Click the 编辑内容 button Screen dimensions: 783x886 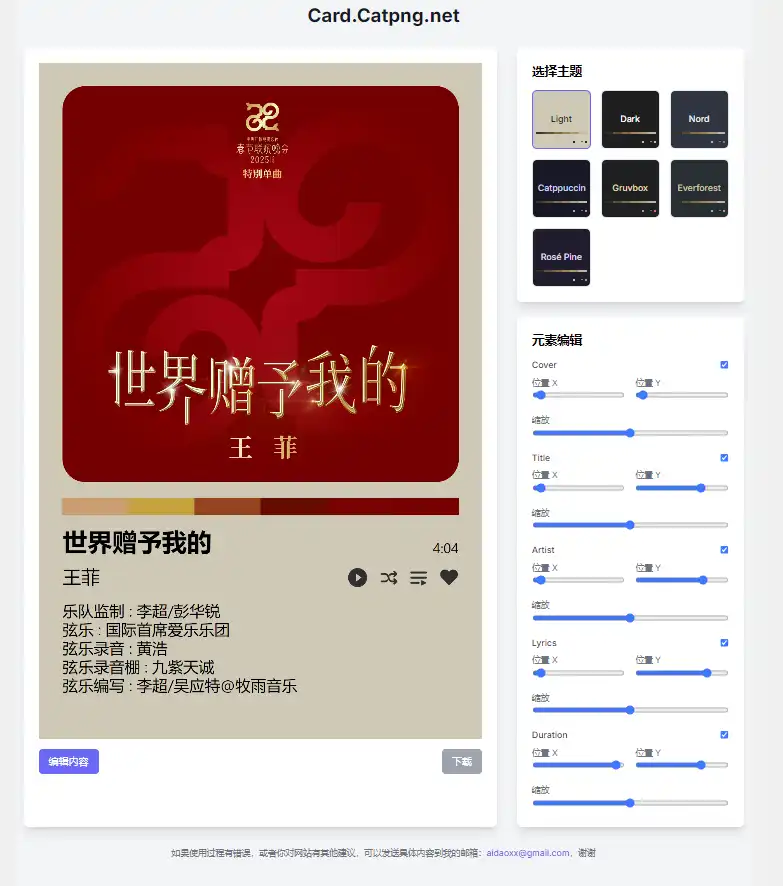[x=69, y=762]
